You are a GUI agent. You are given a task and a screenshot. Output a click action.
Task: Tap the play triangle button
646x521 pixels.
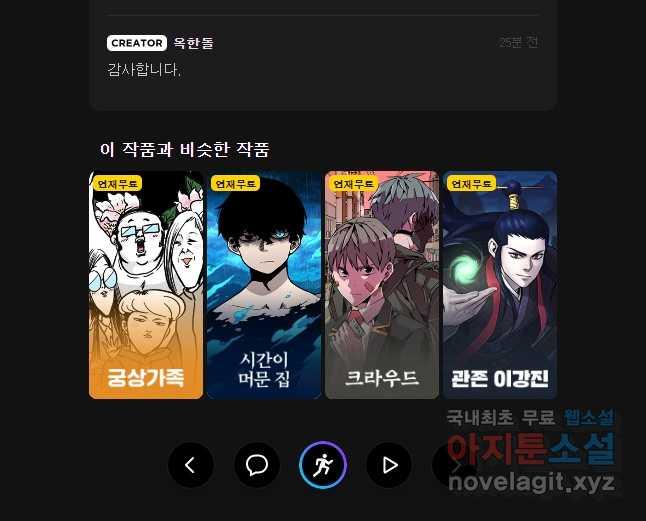click(389, 465)
